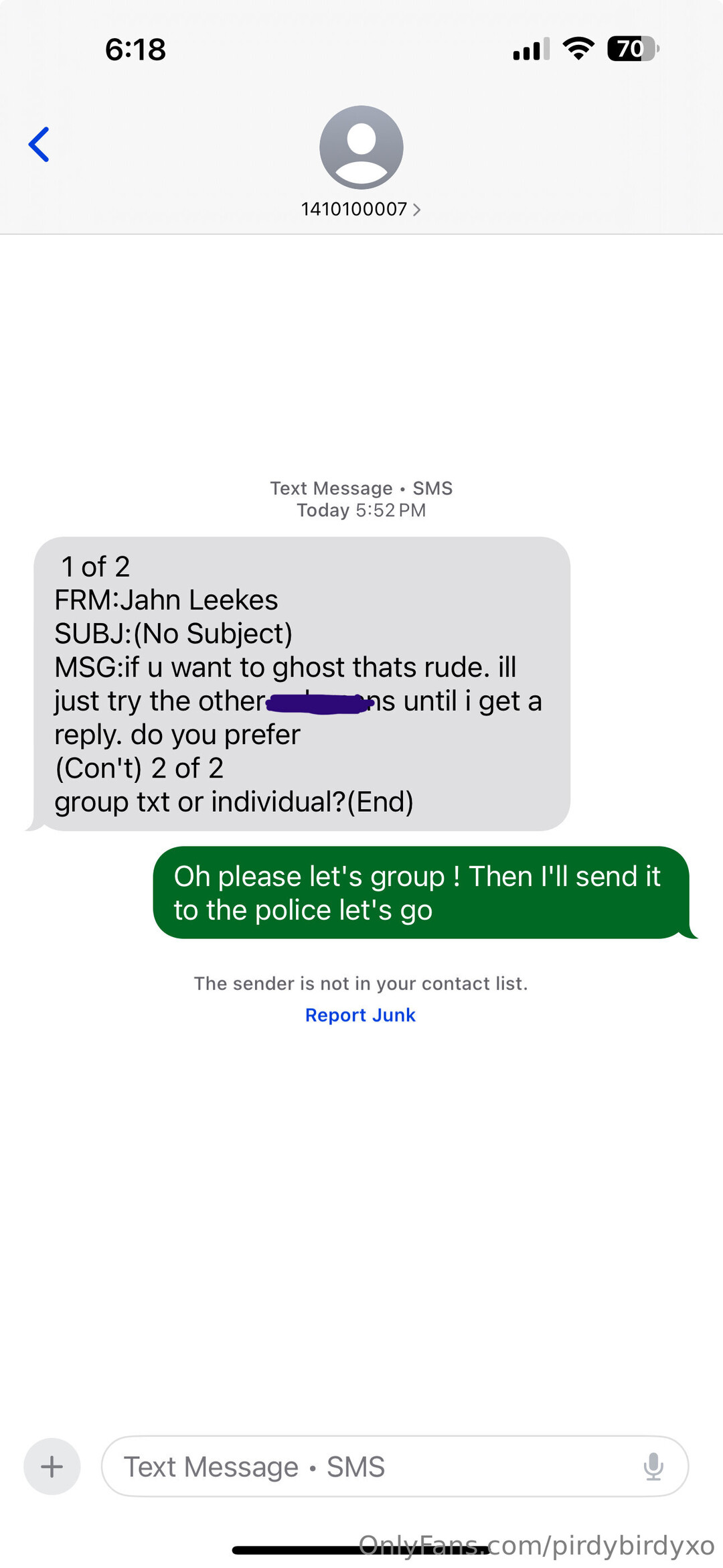Open the plus attachments menu
723x1568 pixels.
click(x=52, y=1467)
